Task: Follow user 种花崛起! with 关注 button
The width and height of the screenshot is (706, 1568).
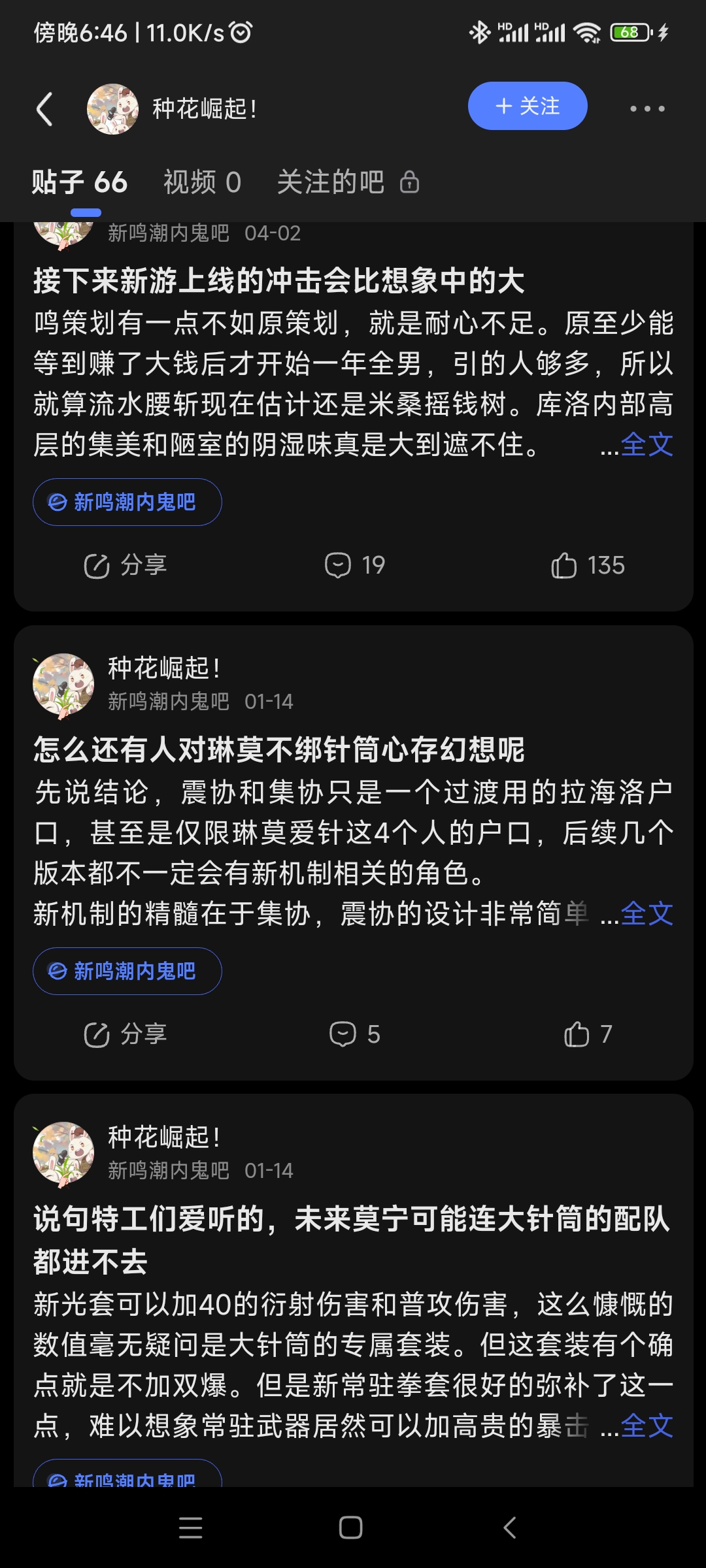Action: (527, 106)
